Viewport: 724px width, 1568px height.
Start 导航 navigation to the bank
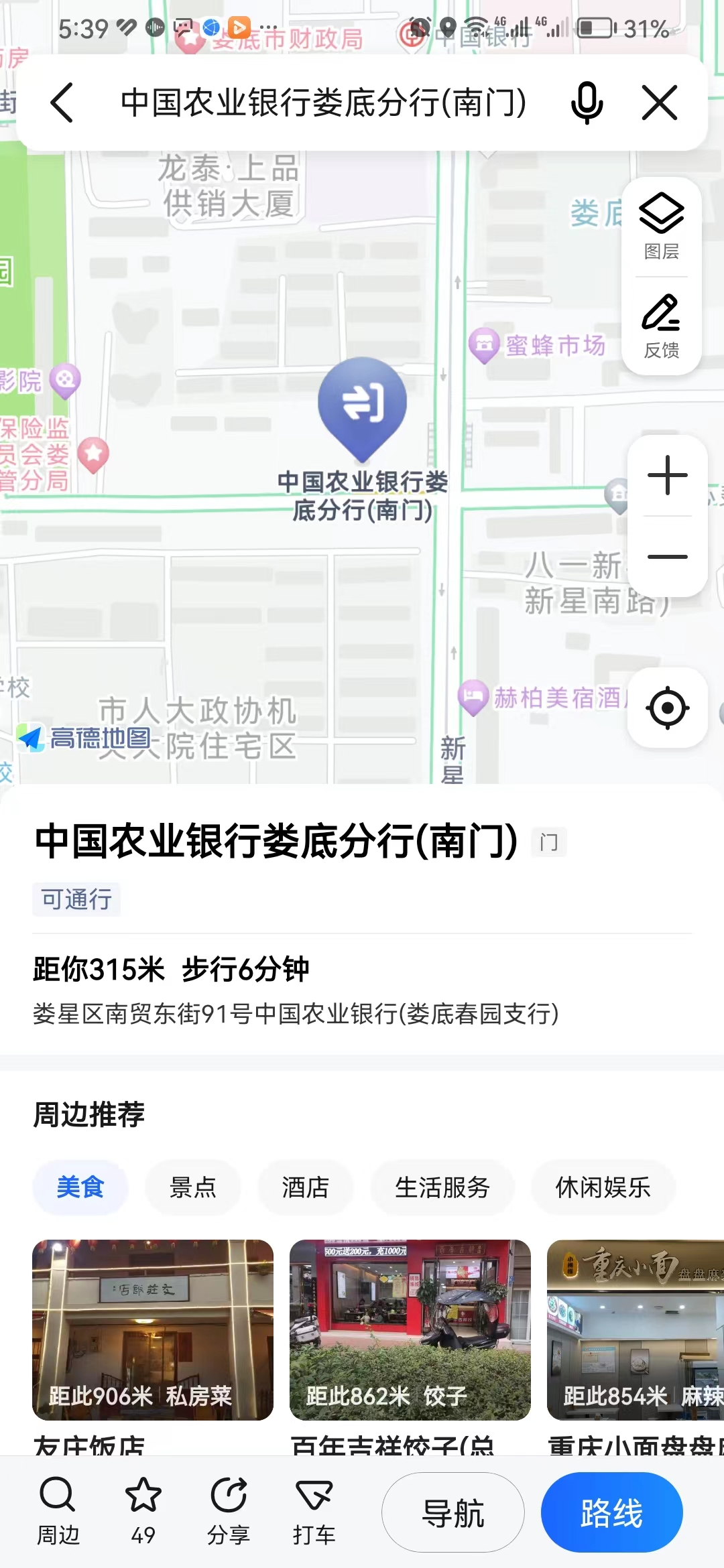(x=453, y=1512)
